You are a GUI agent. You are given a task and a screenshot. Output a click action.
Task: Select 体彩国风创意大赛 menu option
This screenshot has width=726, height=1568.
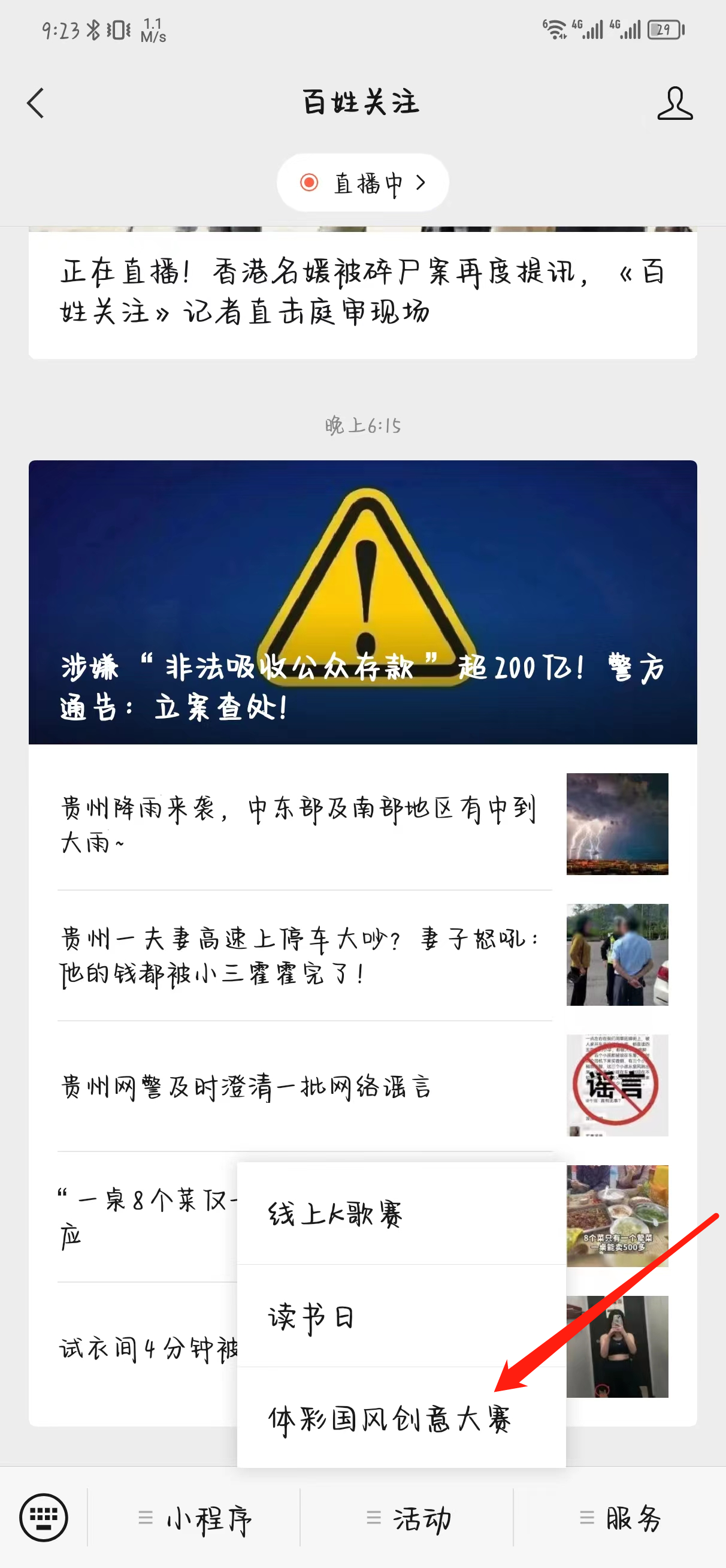401,1418
